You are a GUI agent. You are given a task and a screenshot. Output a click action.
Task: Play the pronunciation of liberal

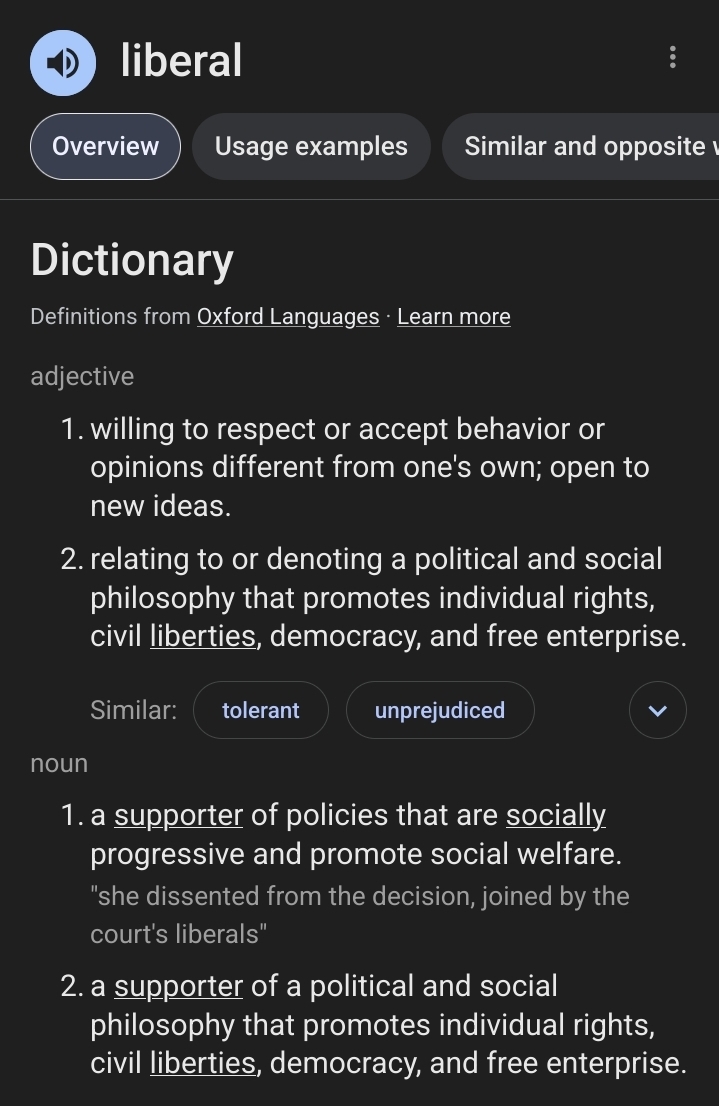(63, 62)
